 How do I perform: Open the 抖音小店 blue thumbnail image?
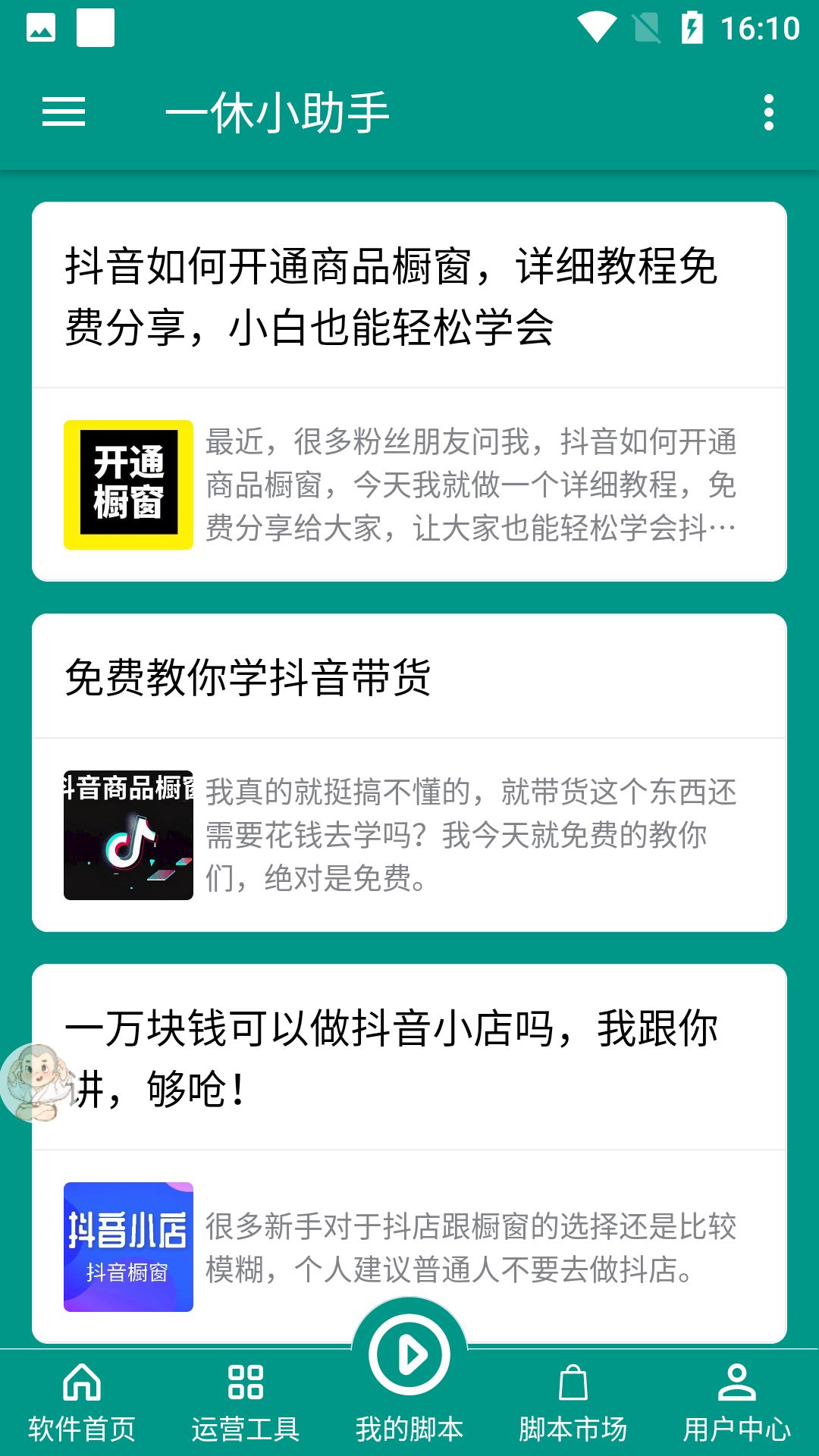[127, 1247]
